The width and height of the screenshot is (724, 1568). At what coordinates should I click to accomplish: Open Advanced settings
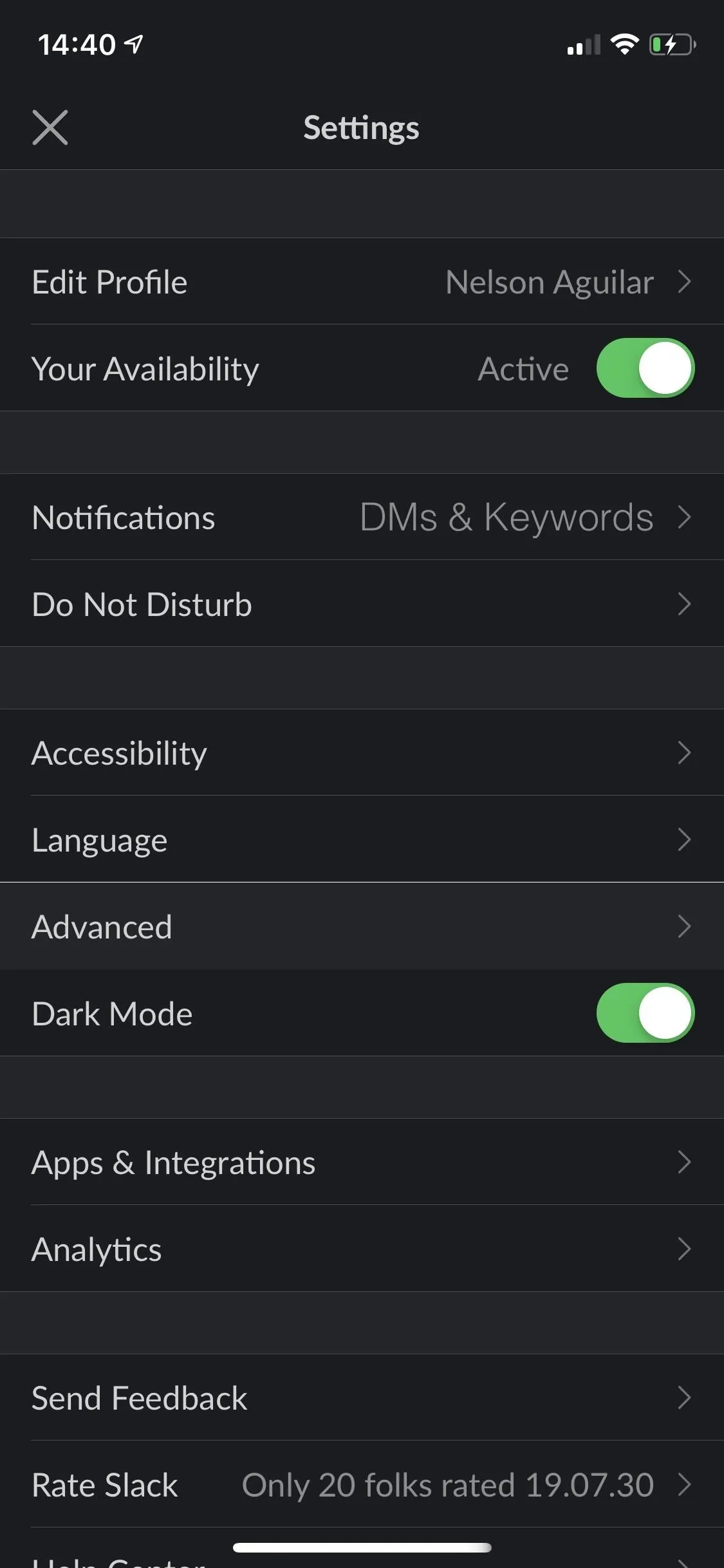pos(362,926)
